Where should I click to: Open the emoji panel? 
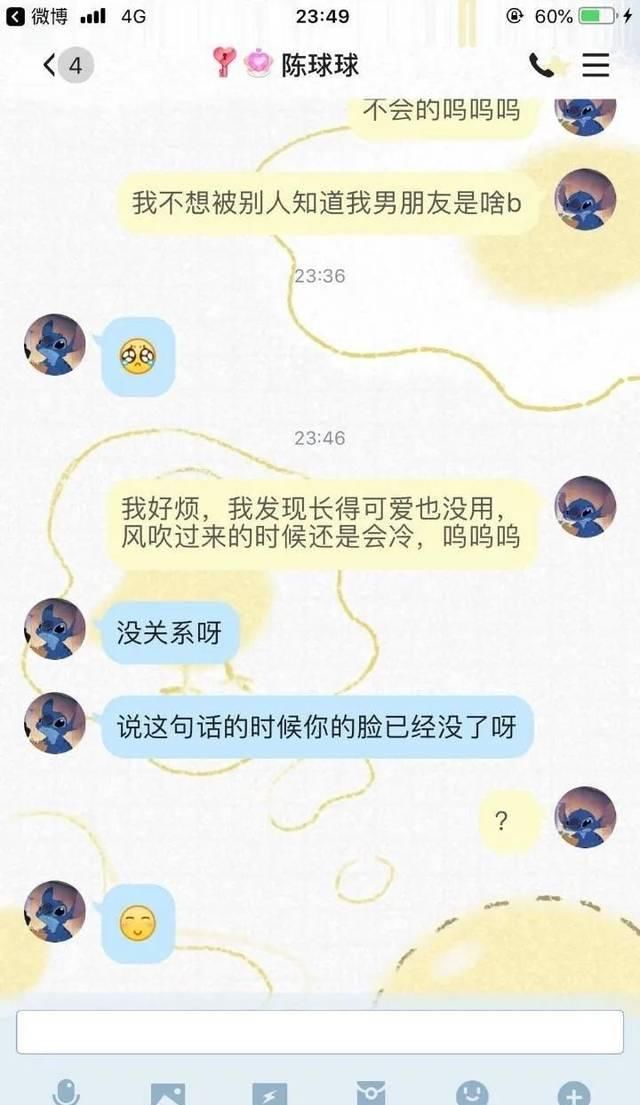(472, 1092)
